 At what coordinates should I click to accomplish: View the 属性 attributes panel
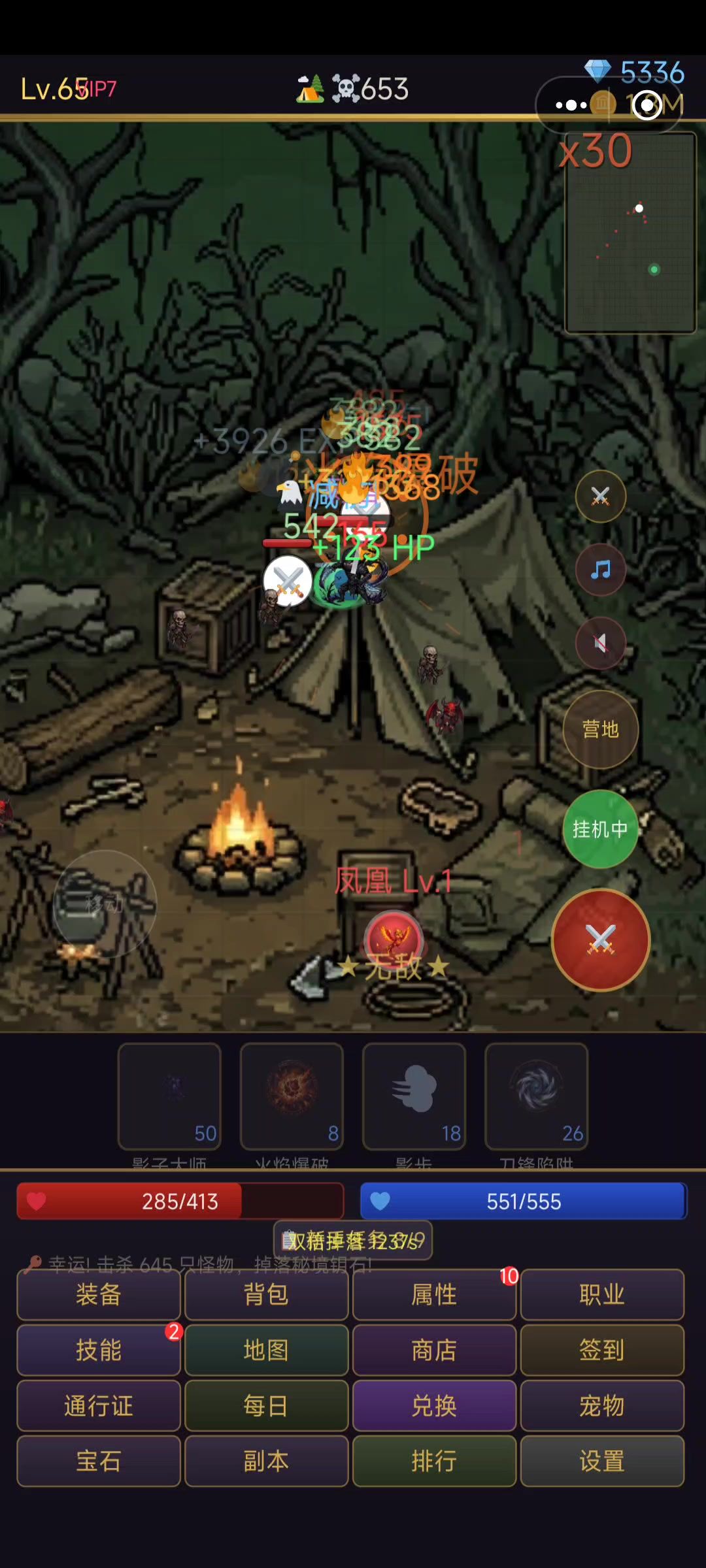[x=434, y=1294]
